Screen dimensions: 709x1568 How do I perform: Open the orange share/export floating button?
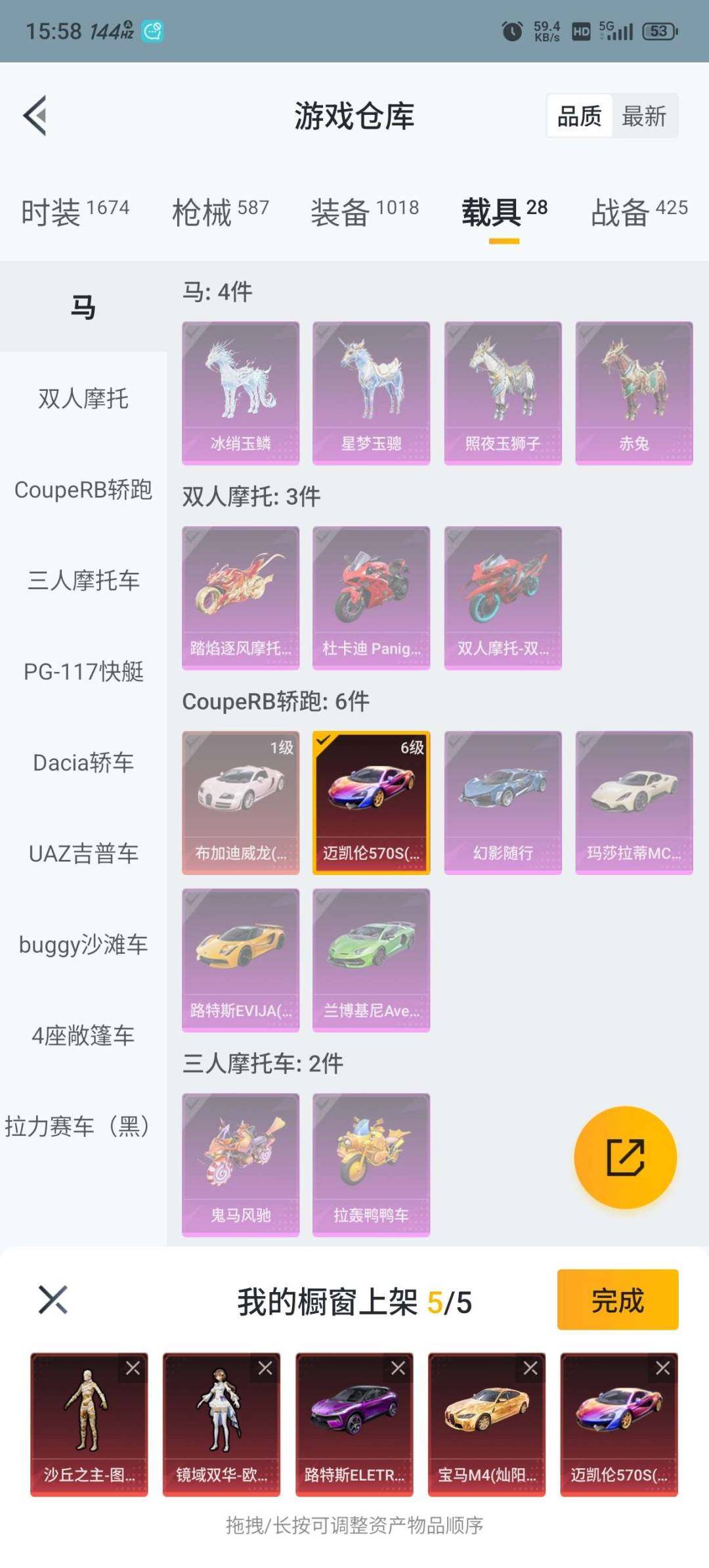point(625,1157)
